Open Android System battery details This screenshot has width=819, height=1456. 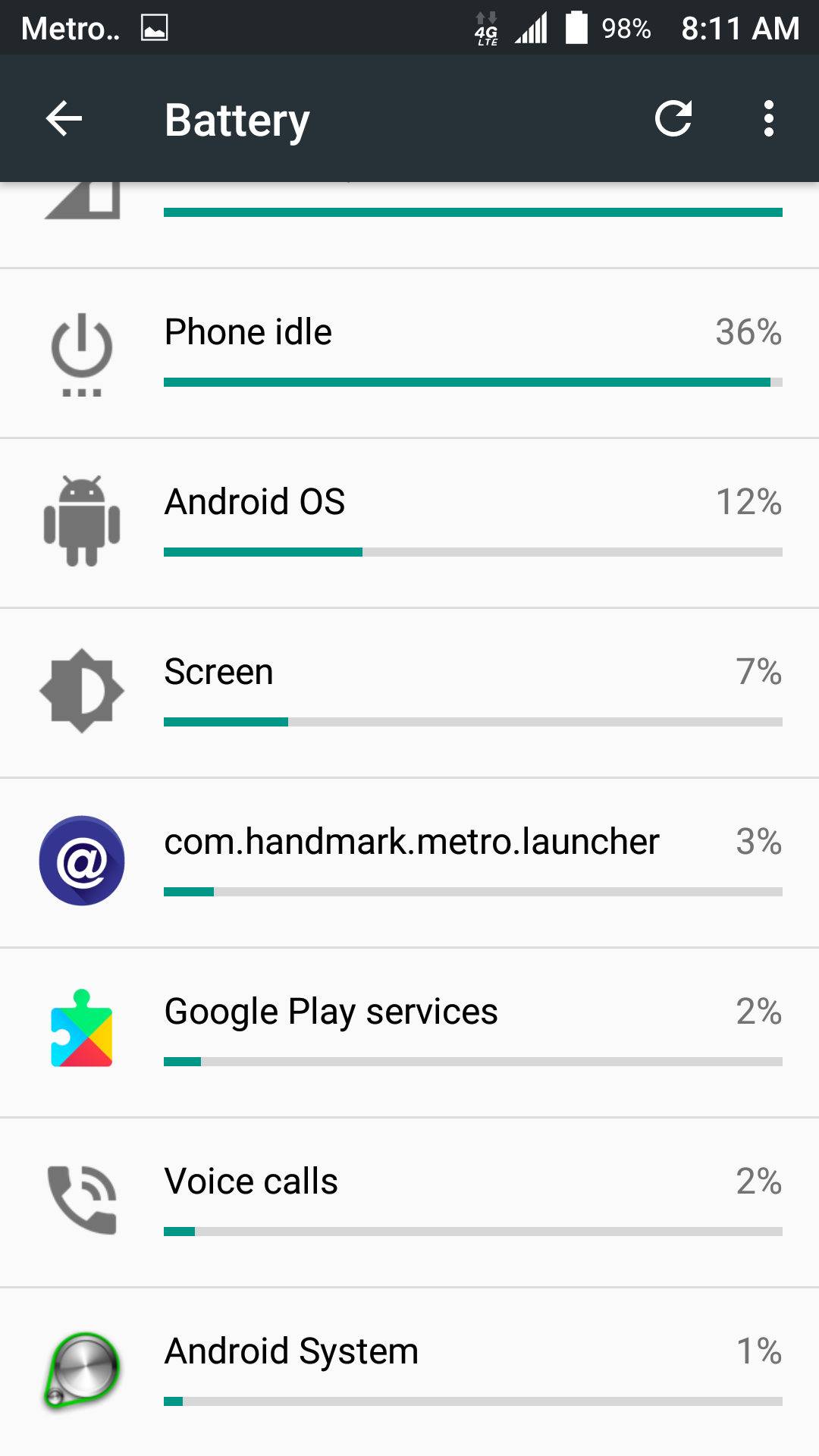[409, 1372]
